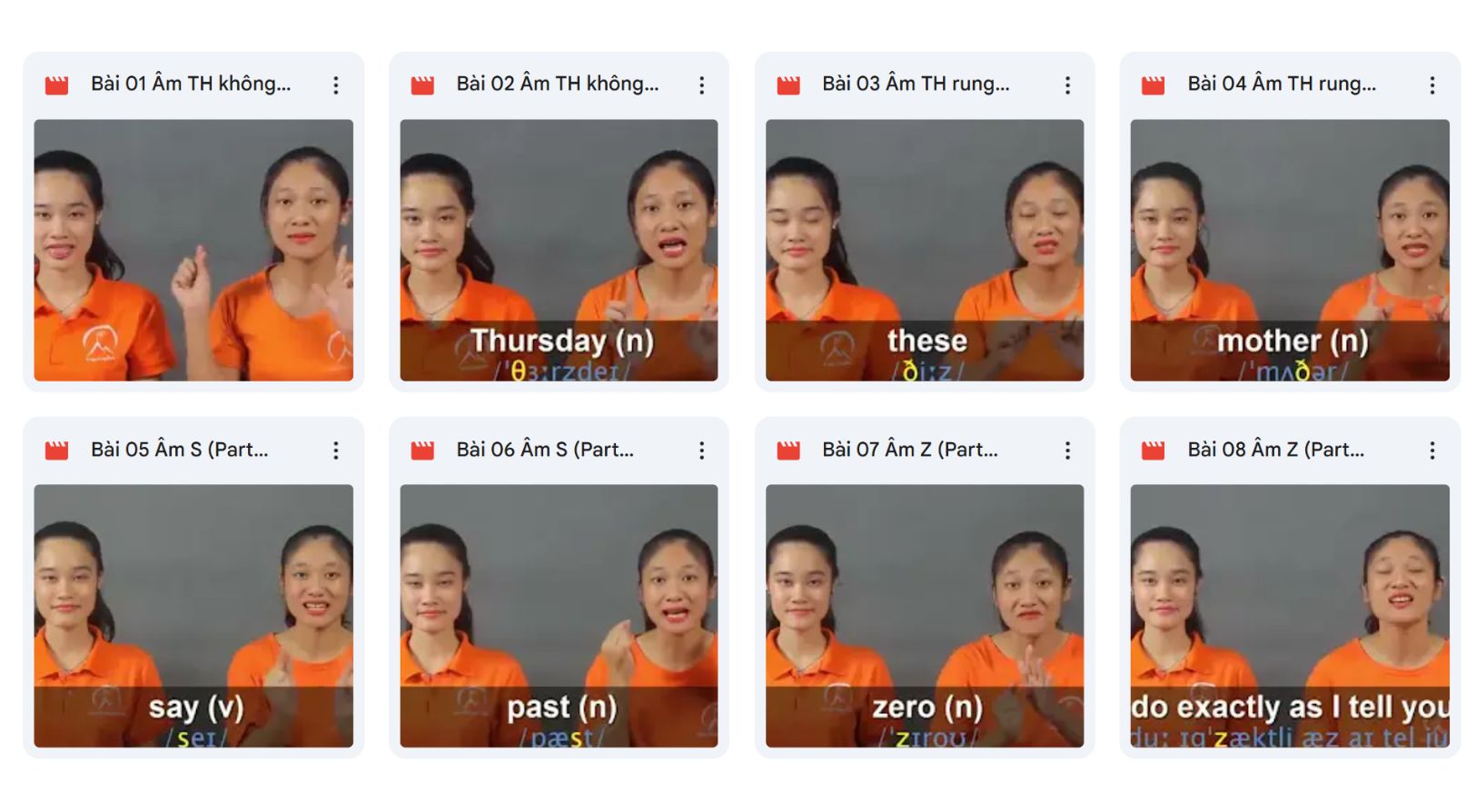The width and height of the screenshot is (1476, 812).
Task: Open video Bài 01 Âm TH không
Action: click(193, 250)
